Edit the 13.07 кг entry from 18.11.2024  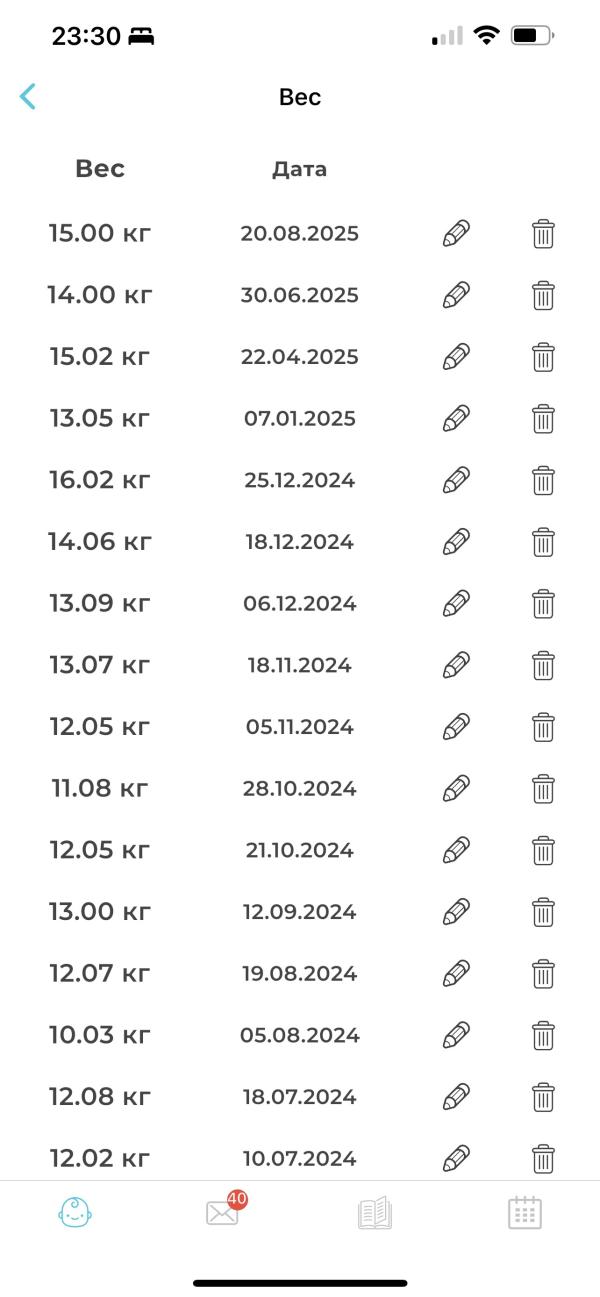click(456, 665)
